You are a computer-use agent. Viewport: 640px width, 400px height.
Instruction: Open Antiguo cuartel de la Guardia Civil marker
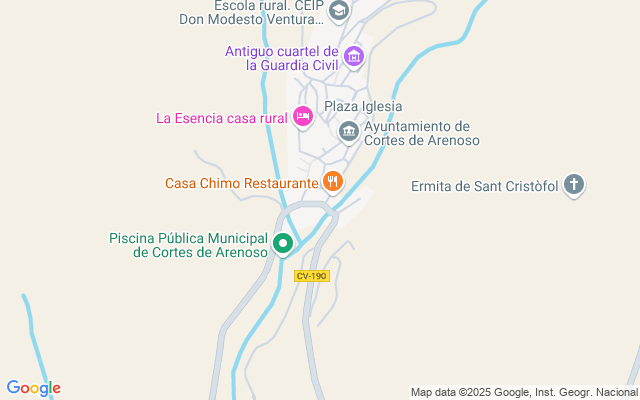tap(353, 56)
